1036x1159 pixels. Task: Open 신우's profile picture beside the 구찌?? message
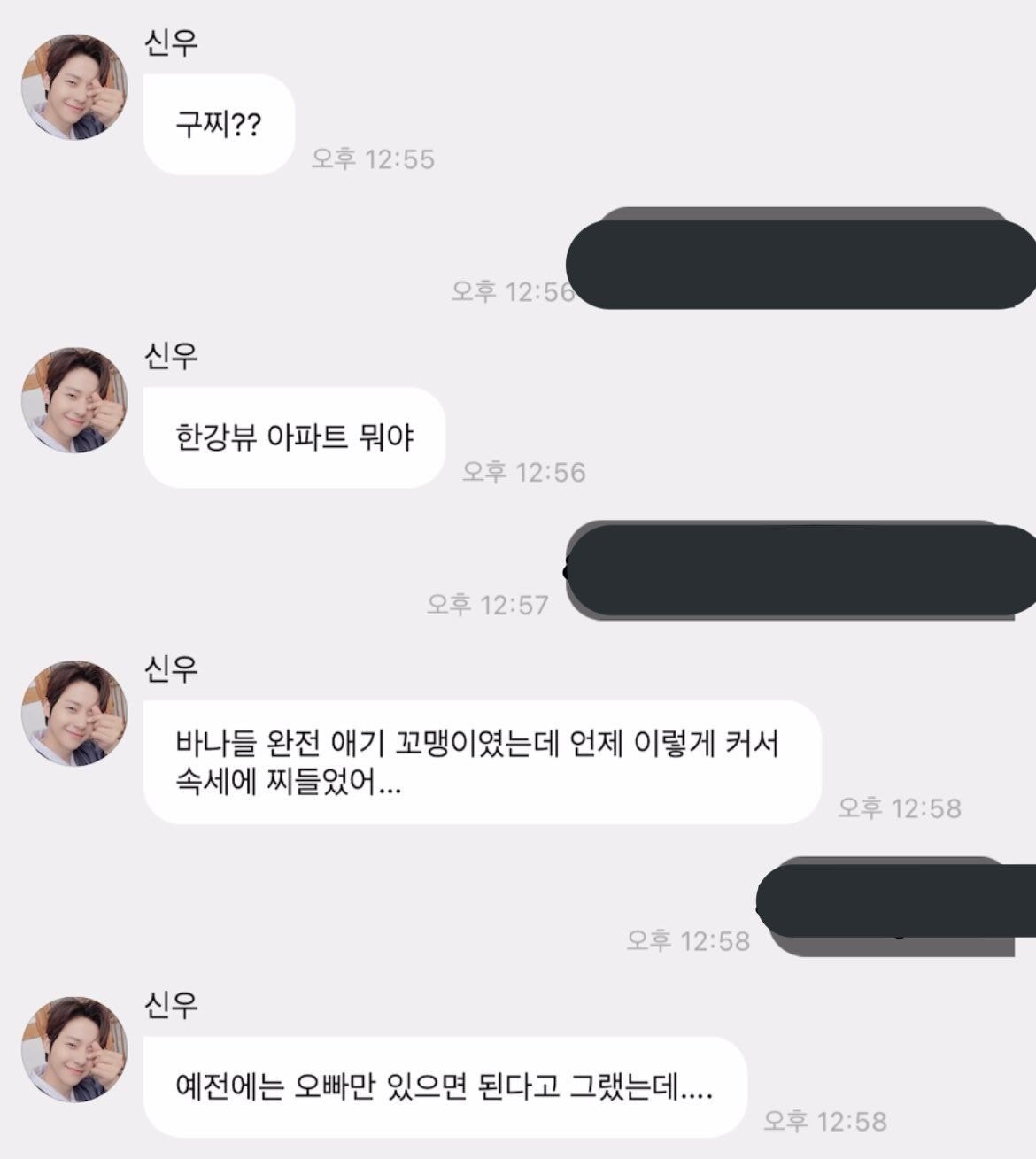coord(74,88)
